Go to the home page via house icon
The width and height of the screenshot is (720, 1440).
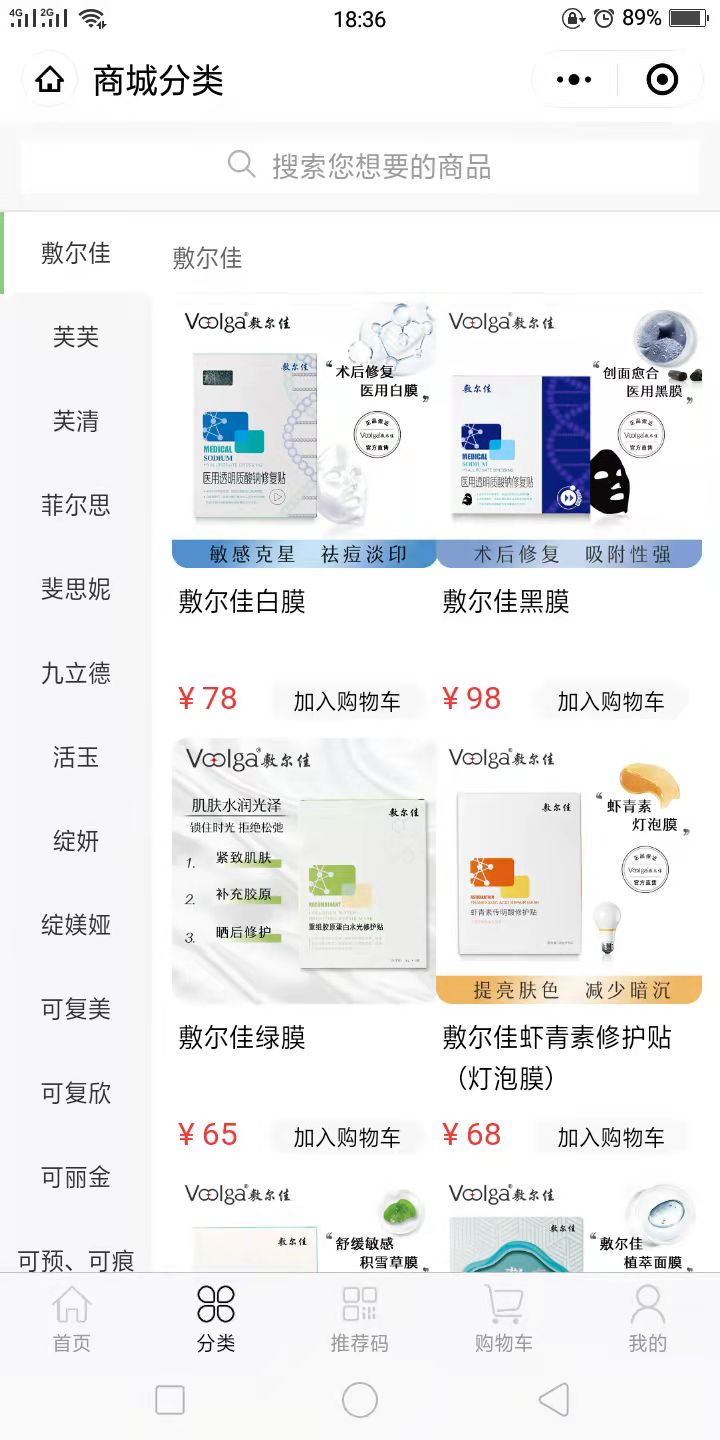pyautogui.click(x=49, y=80)
